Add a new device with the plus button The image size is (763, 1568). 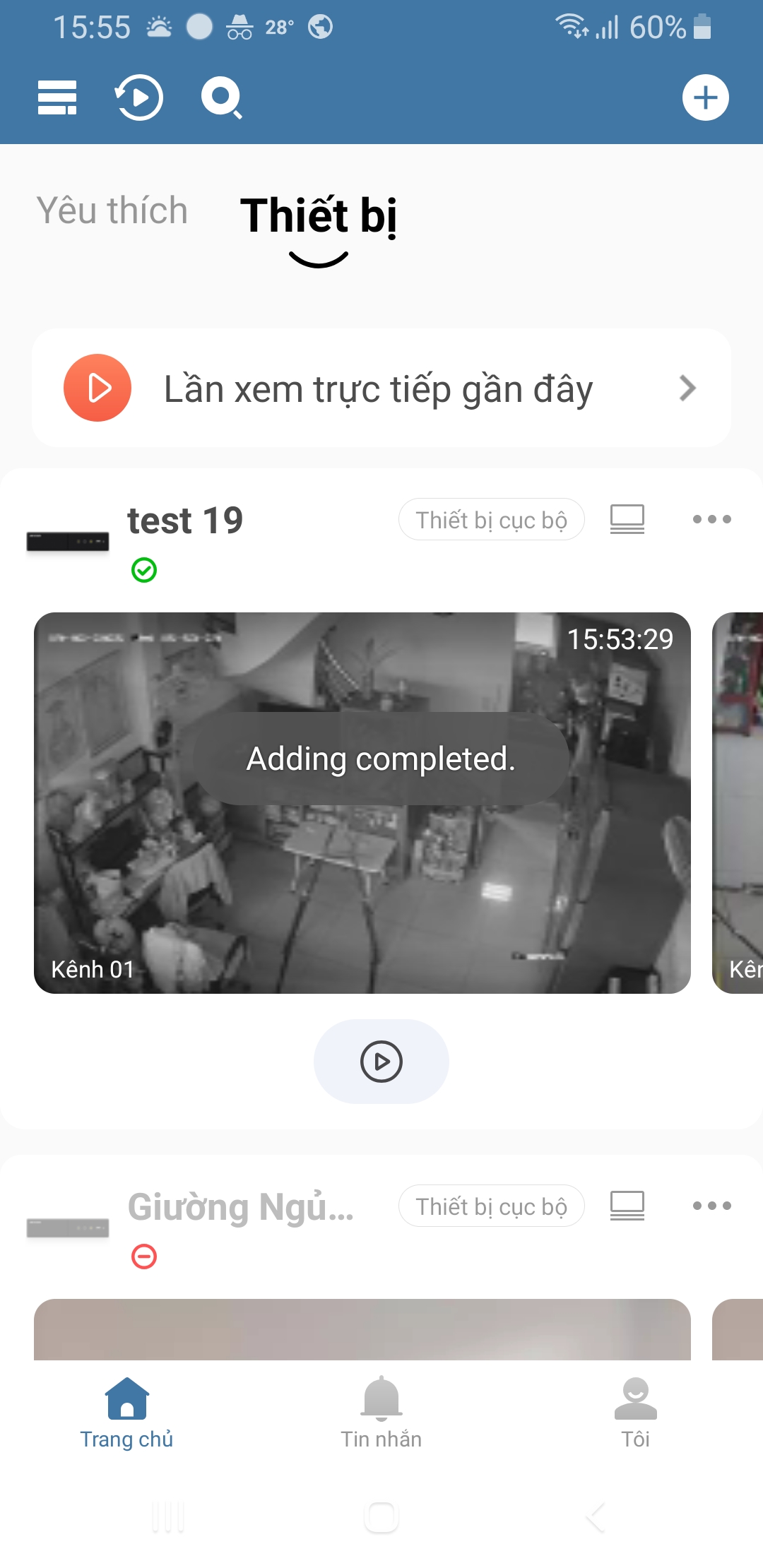pyautogui.click(x=705, y=97)
